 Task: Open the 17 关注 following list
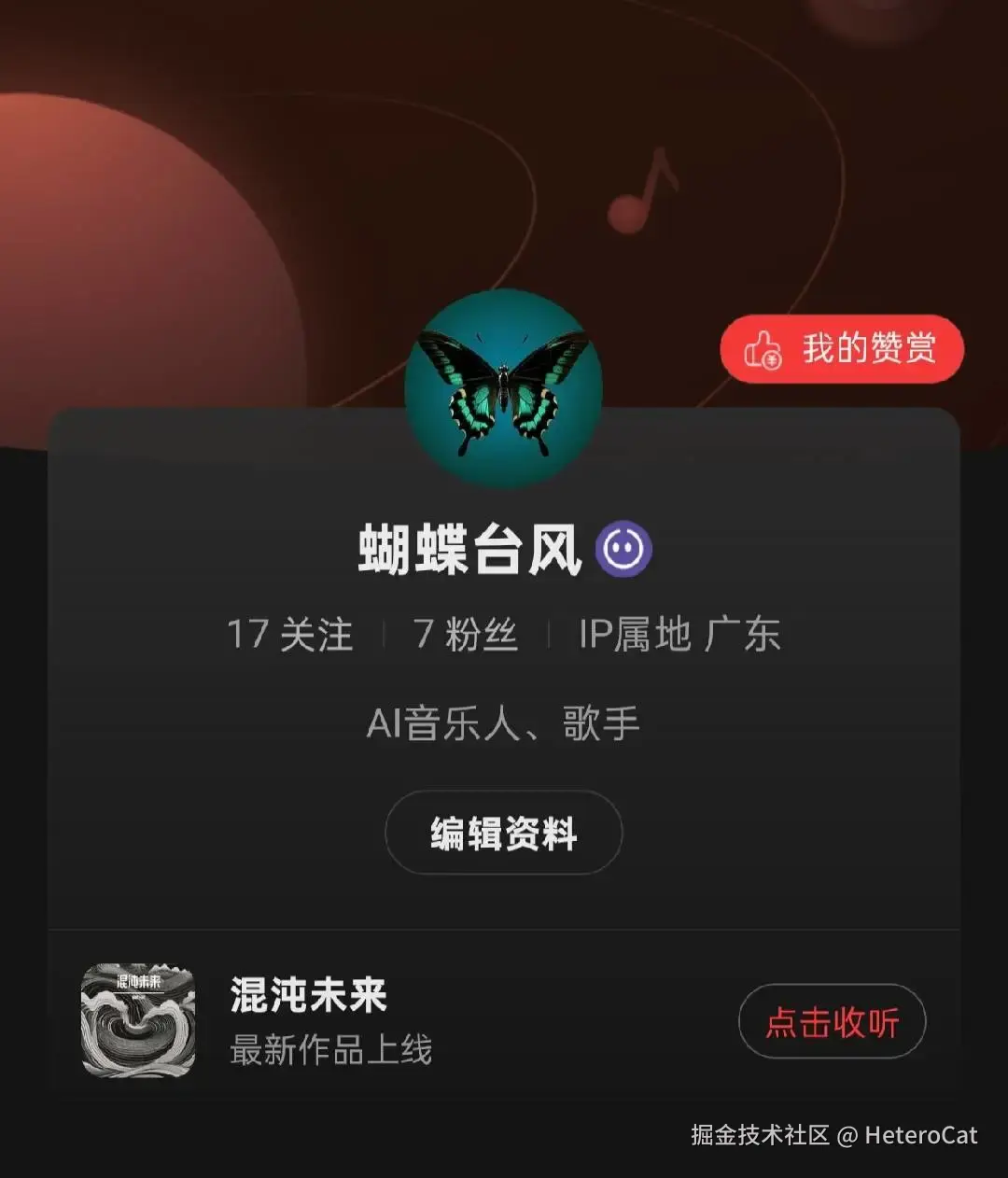pyautogui.click(x=289, y=635)
